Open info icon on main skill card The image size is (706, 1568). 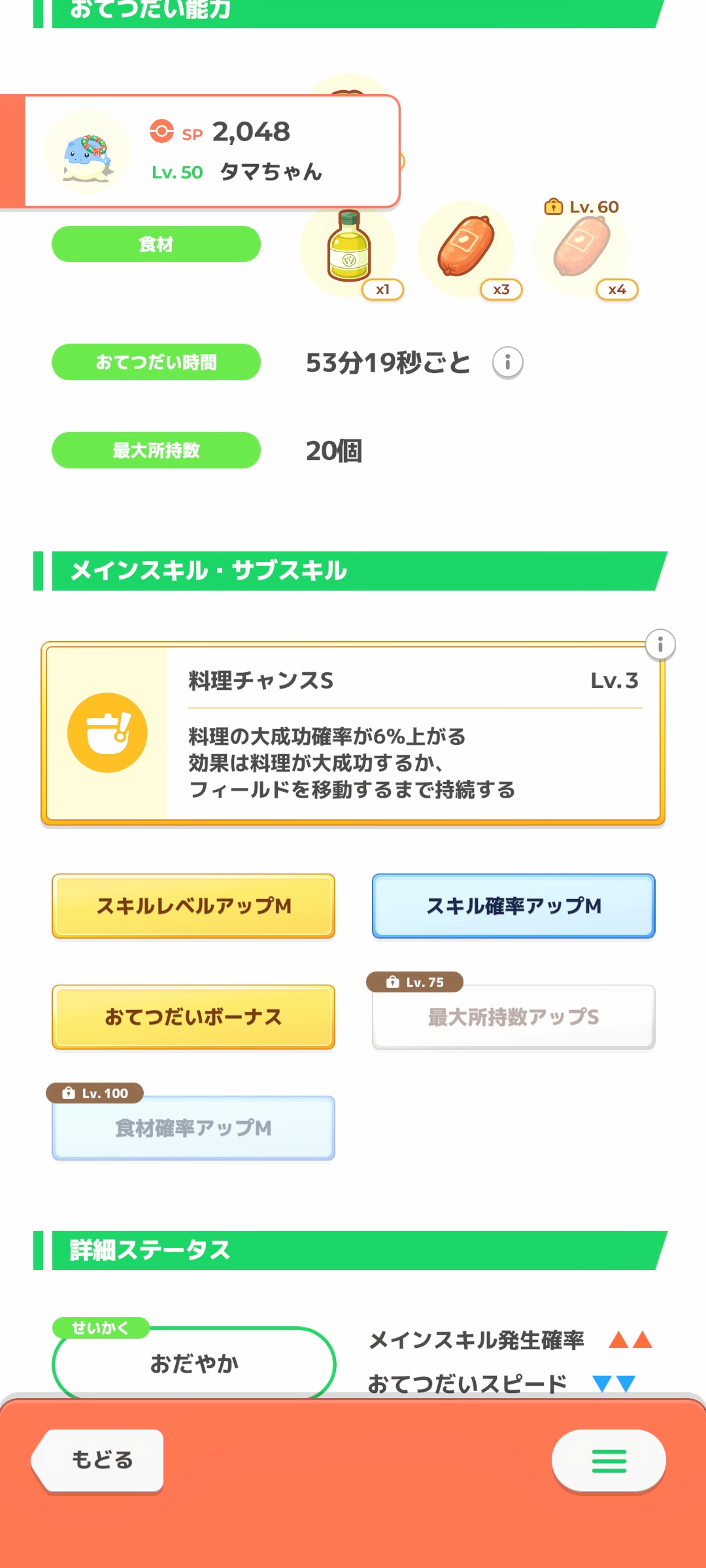pyautogui.click(x=660, y=645)
